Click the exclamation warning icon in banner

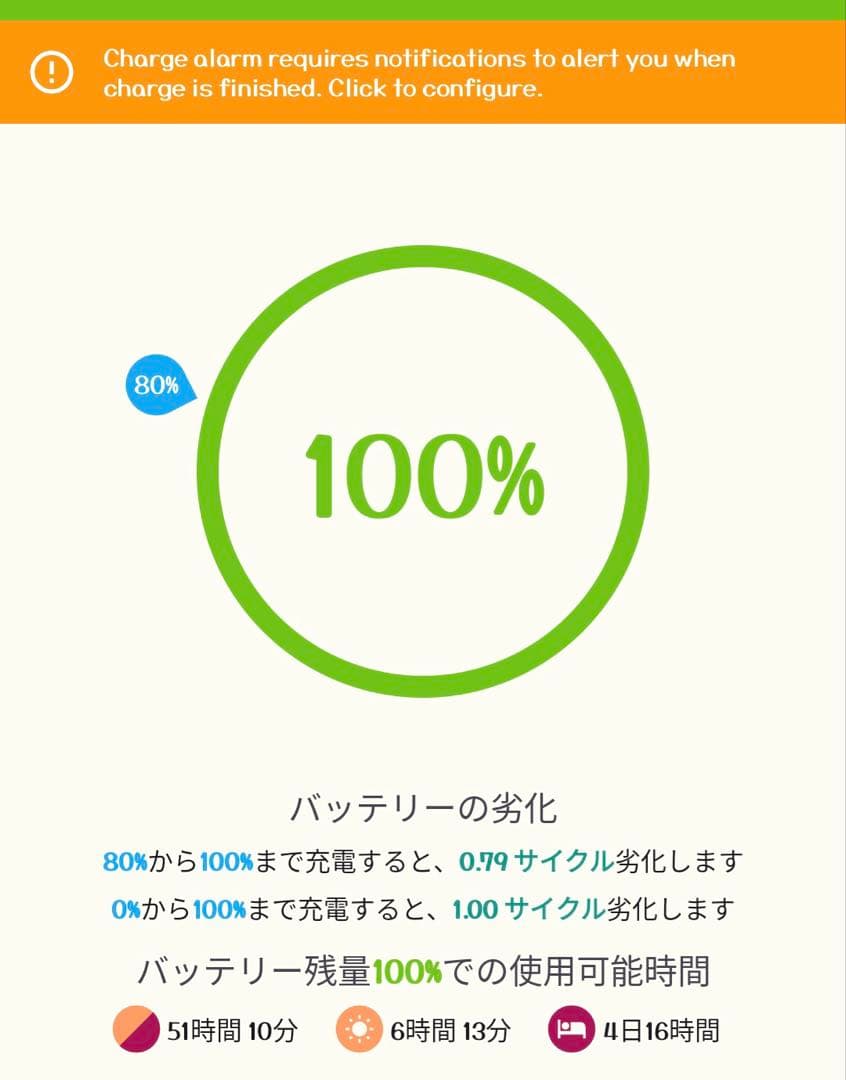52,69
